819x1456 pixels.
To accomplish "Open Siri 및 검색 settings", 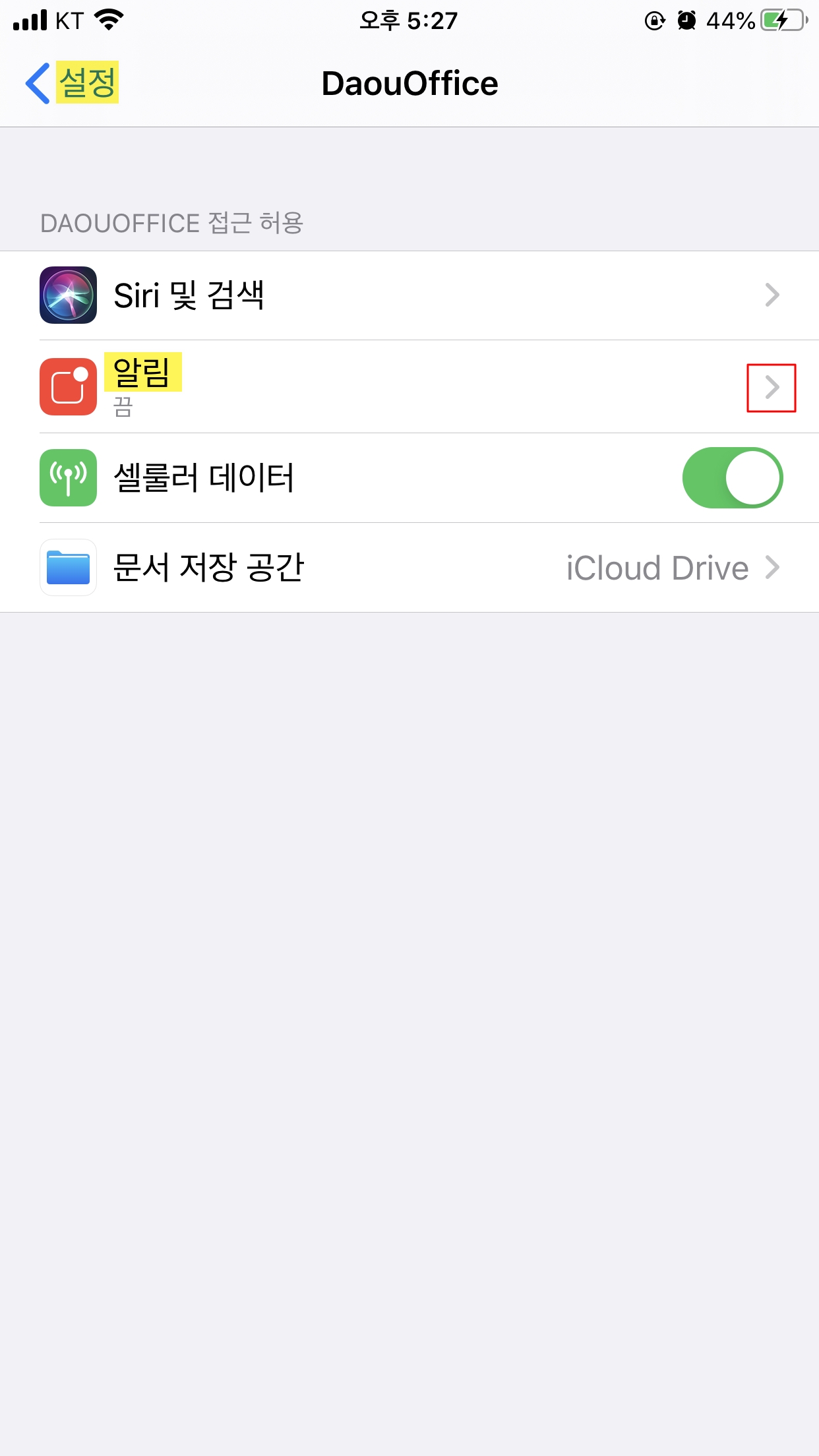I will pos(409,295).
